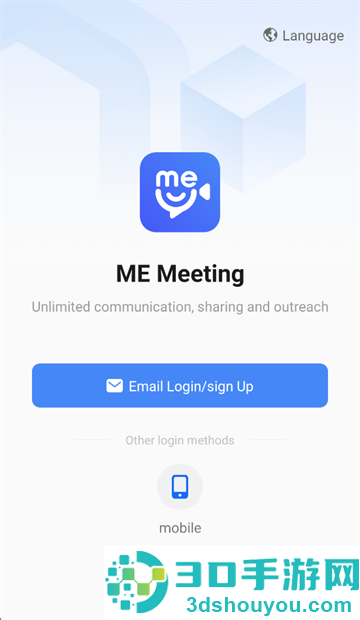Choose the mobile login method
The image size is (360, 620).
(x=180, y=487)
